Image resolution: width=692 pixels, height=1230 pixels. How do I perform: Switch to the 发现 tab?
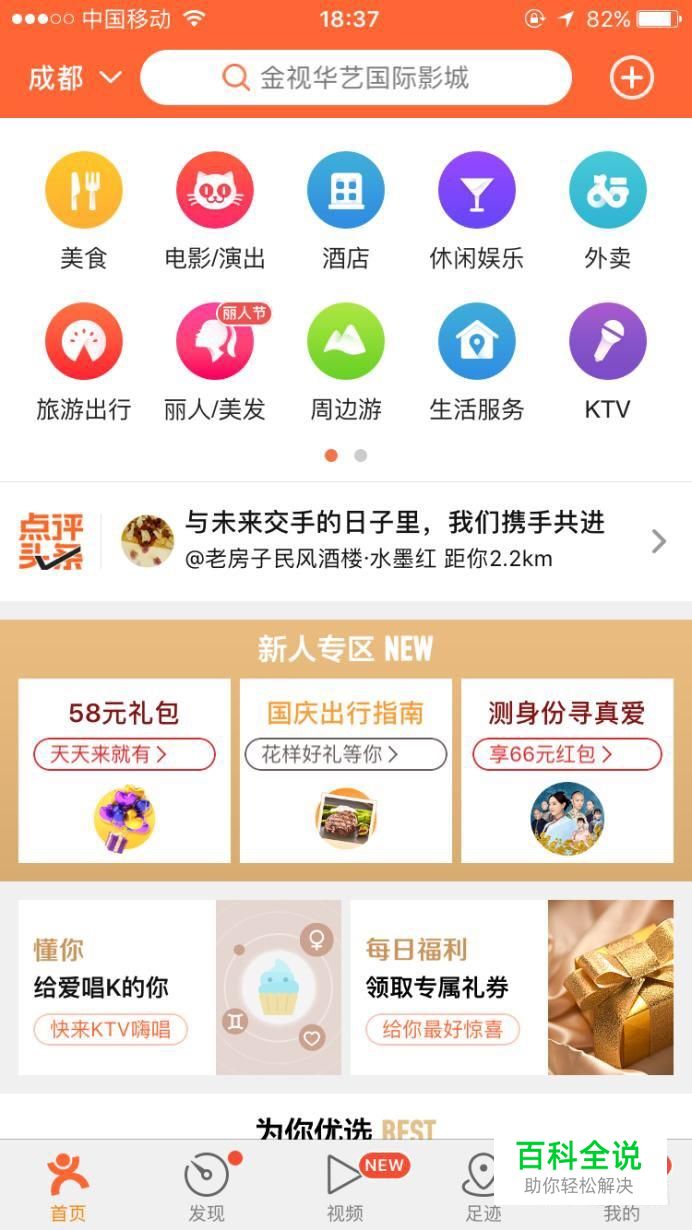click(207, 1186)
